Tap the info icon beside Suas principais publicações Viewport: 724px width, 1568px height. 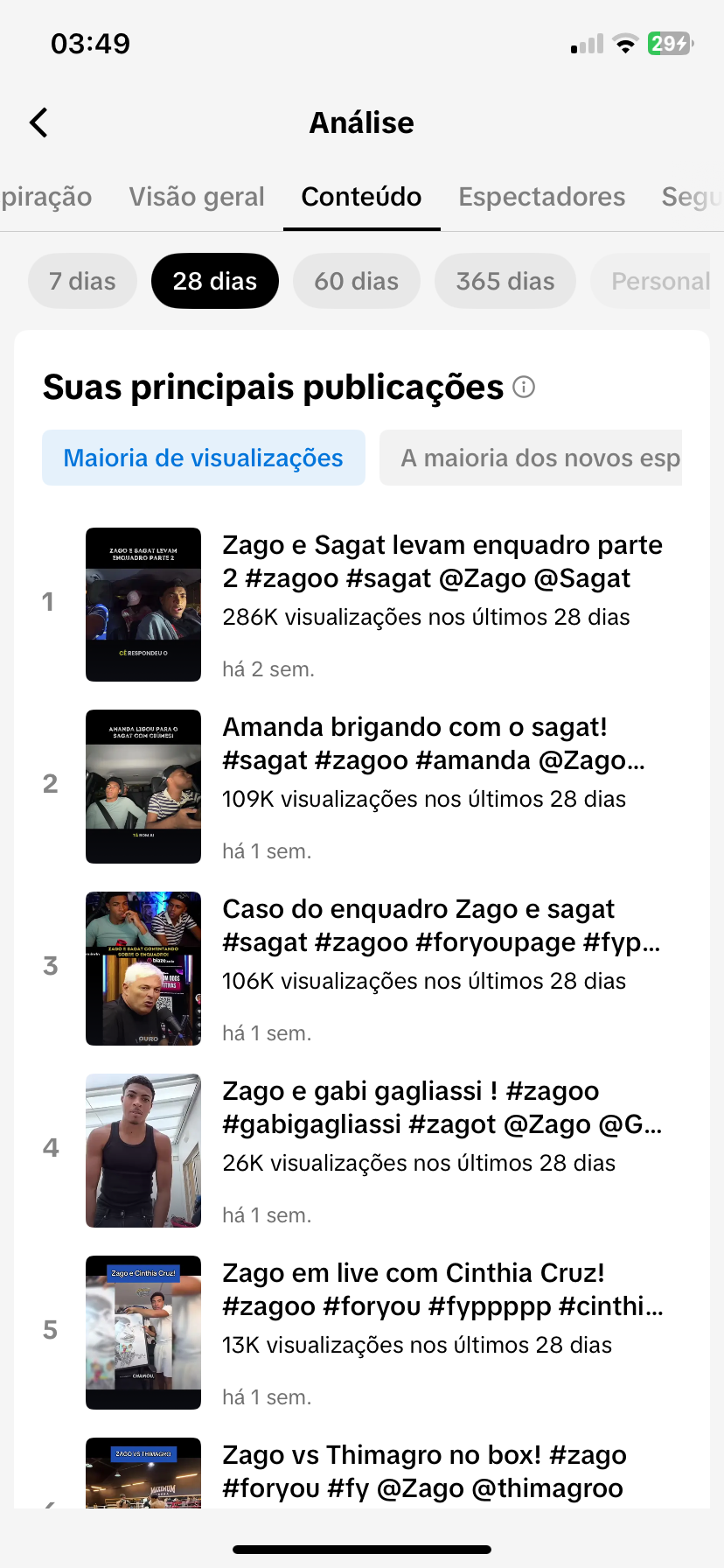coord(524,387)
